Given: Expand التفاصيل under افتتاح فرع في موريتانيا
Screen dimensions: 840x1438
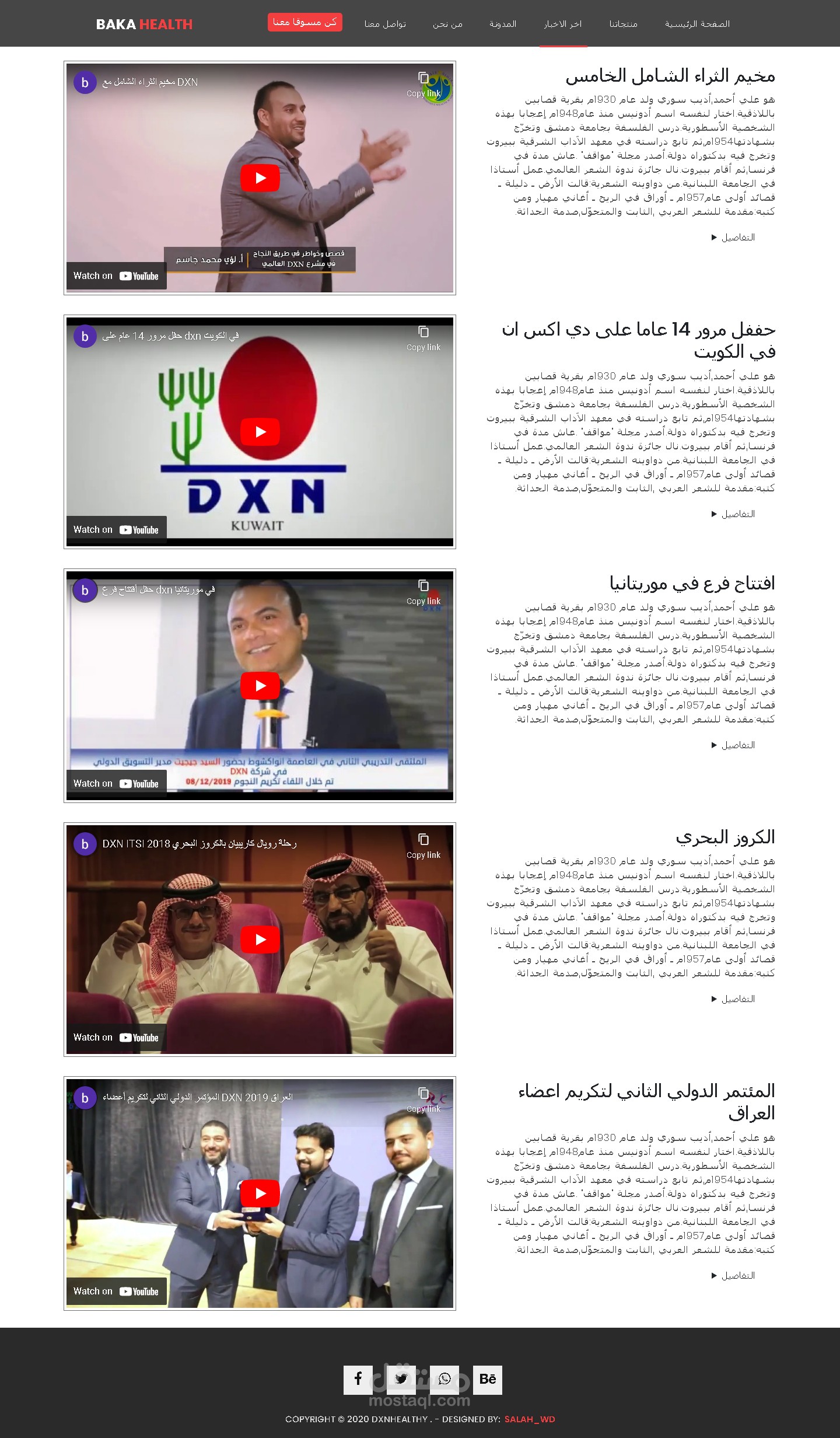Looking at the screenshot, I should (733, 745).
